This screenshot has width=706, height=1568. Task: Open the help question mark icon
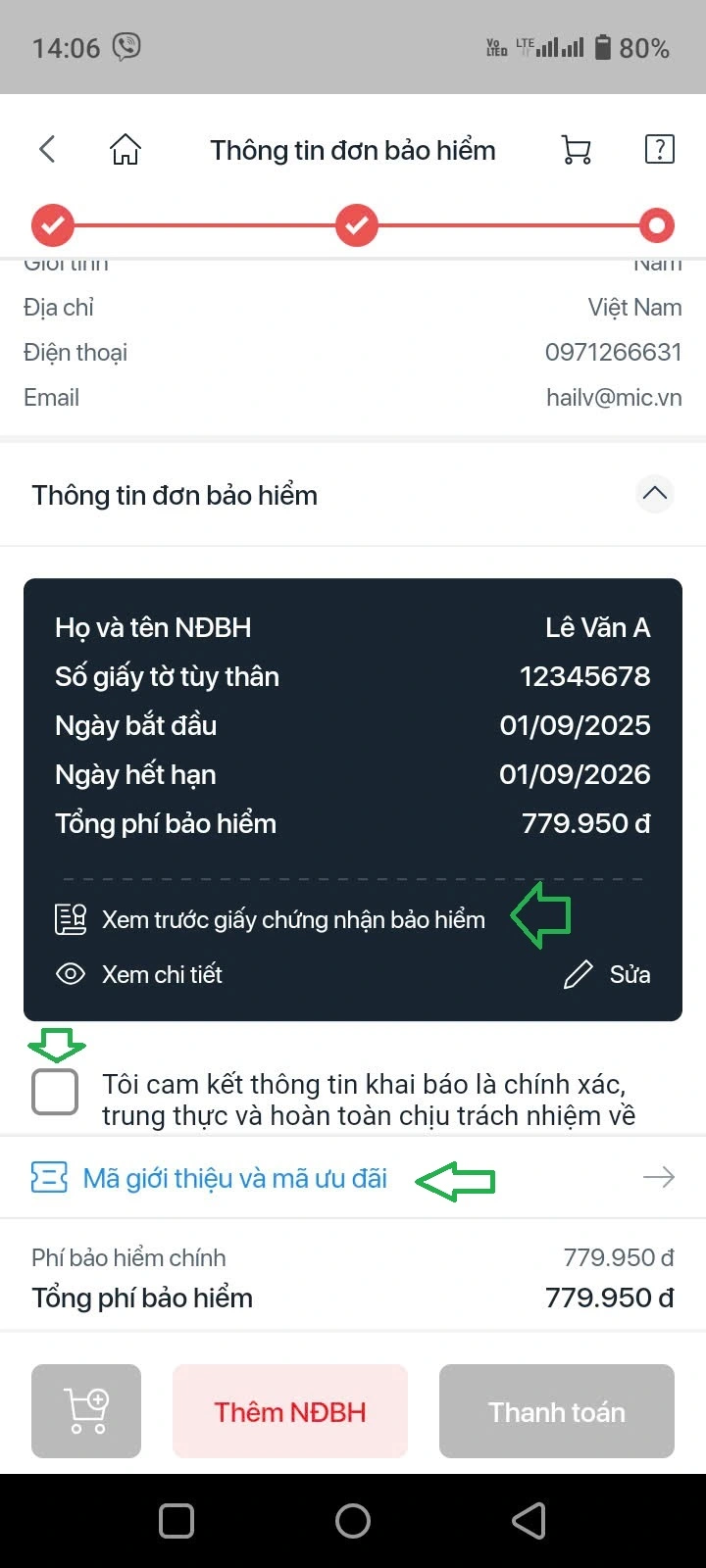[659, 149]
